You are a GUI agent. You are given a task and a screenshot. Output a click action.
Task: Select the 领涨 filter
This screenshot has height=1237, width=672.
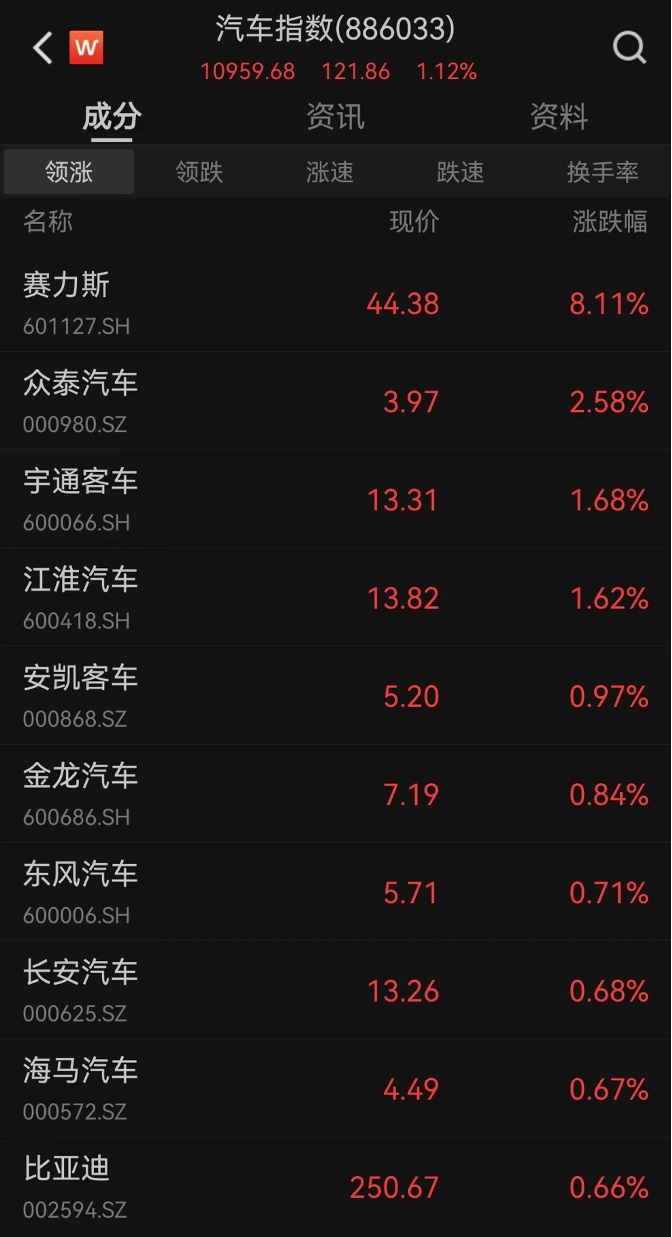[x=69, y=172]
